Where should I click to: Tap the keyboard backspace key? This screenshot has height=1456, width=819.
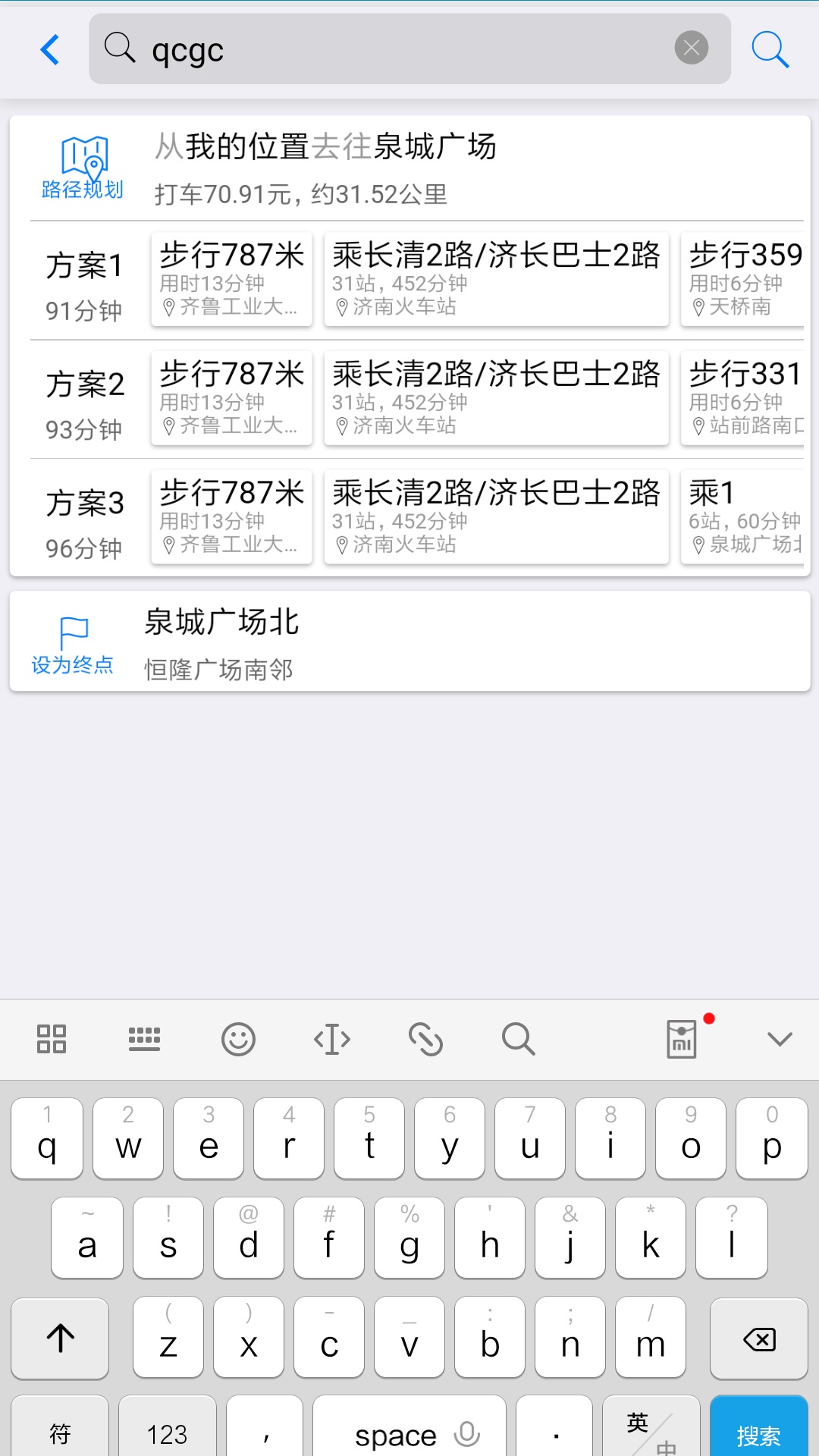tap(759, 1338)
